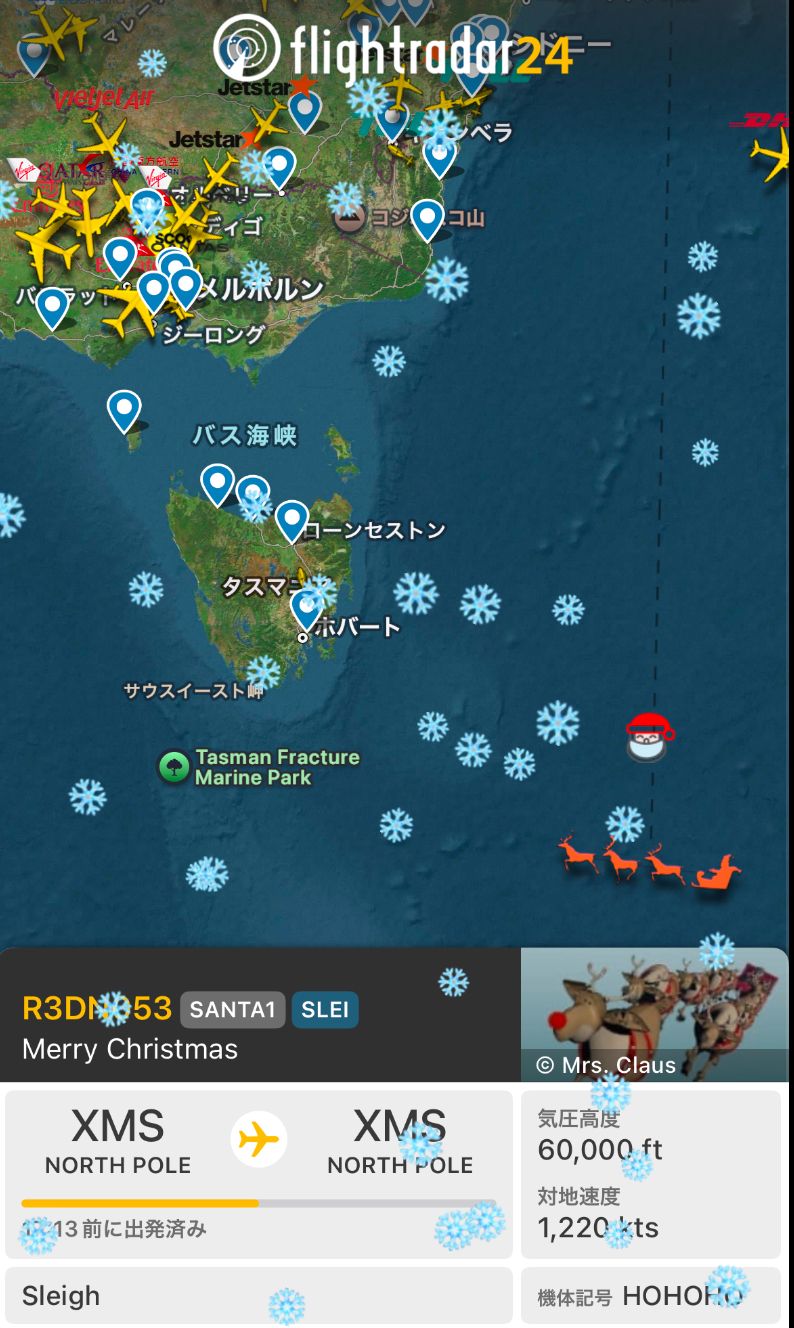
Task: Tap the airport pin above Bass Strait island
Action: point(124,408)
